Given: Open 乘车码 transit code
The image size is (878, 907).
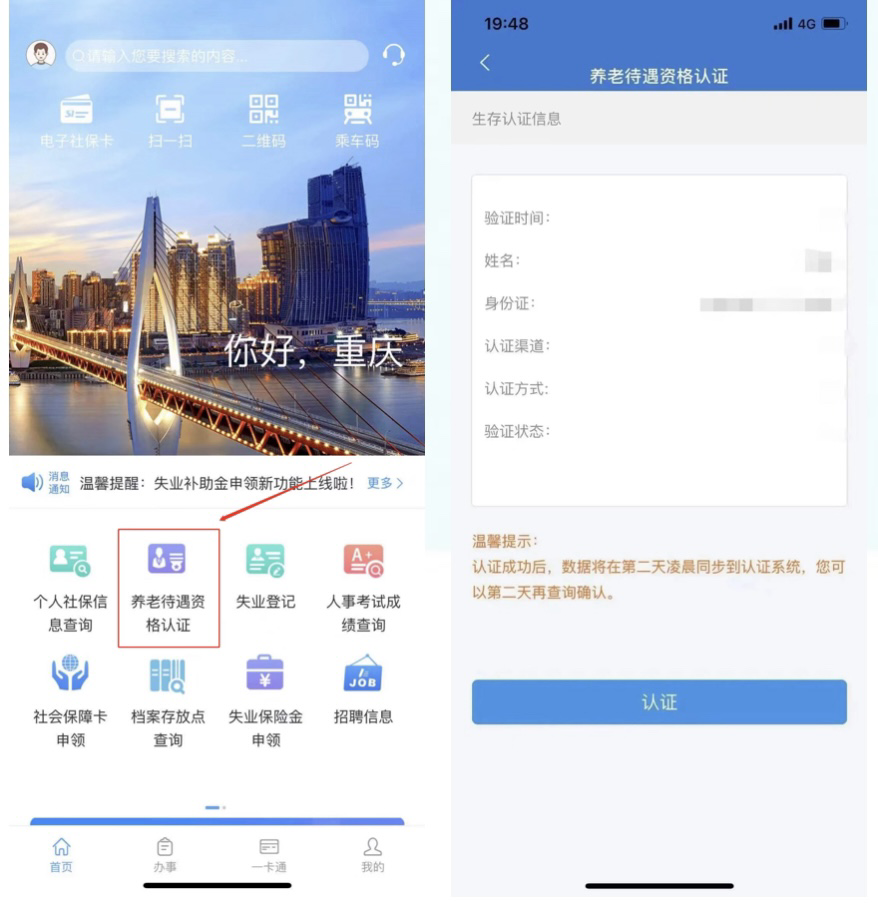Looking at the screenshot, I should coord(357,121).
